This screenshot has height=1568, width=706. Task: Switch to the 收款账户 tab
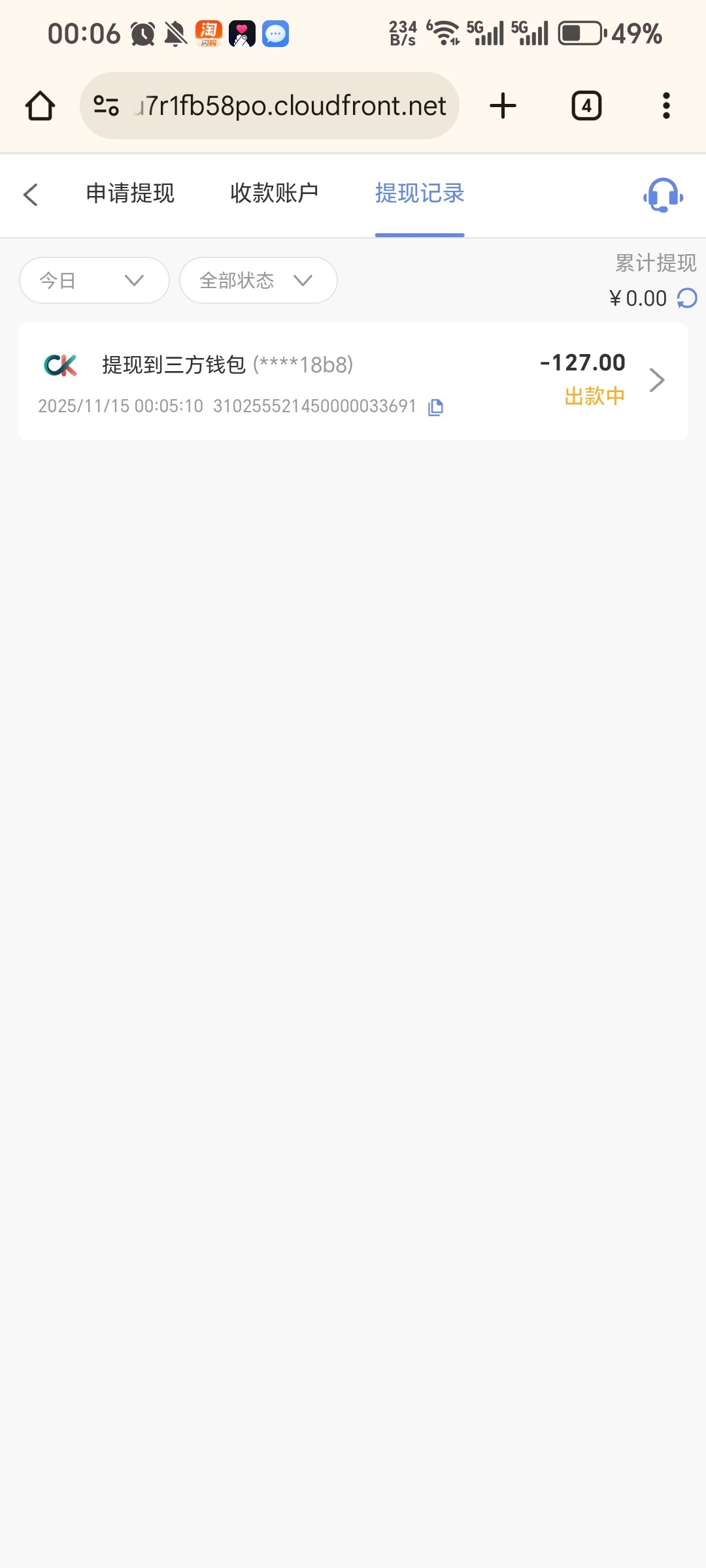[274, 193]
